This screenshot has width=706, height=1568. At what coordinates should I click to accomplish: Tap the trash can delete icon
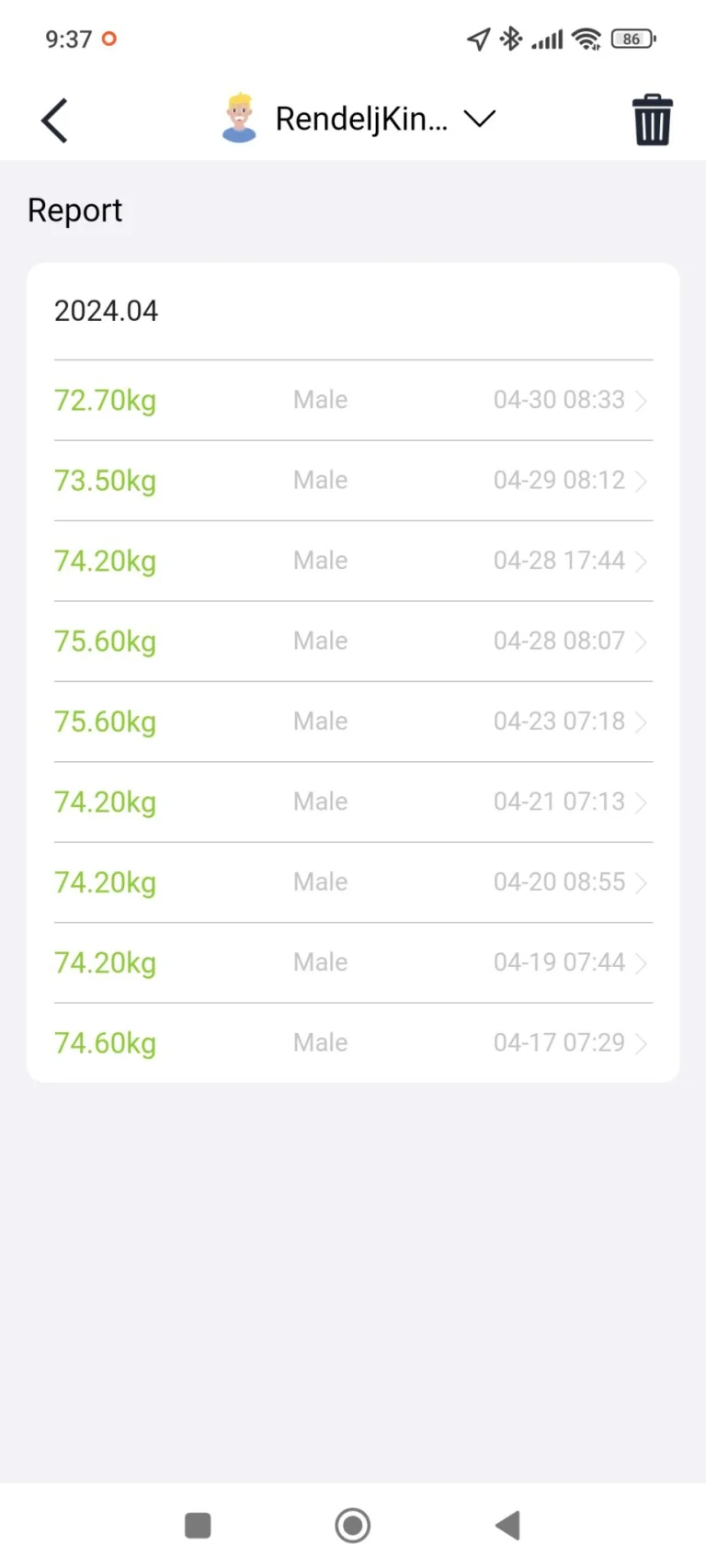click(x=652, y=120)
